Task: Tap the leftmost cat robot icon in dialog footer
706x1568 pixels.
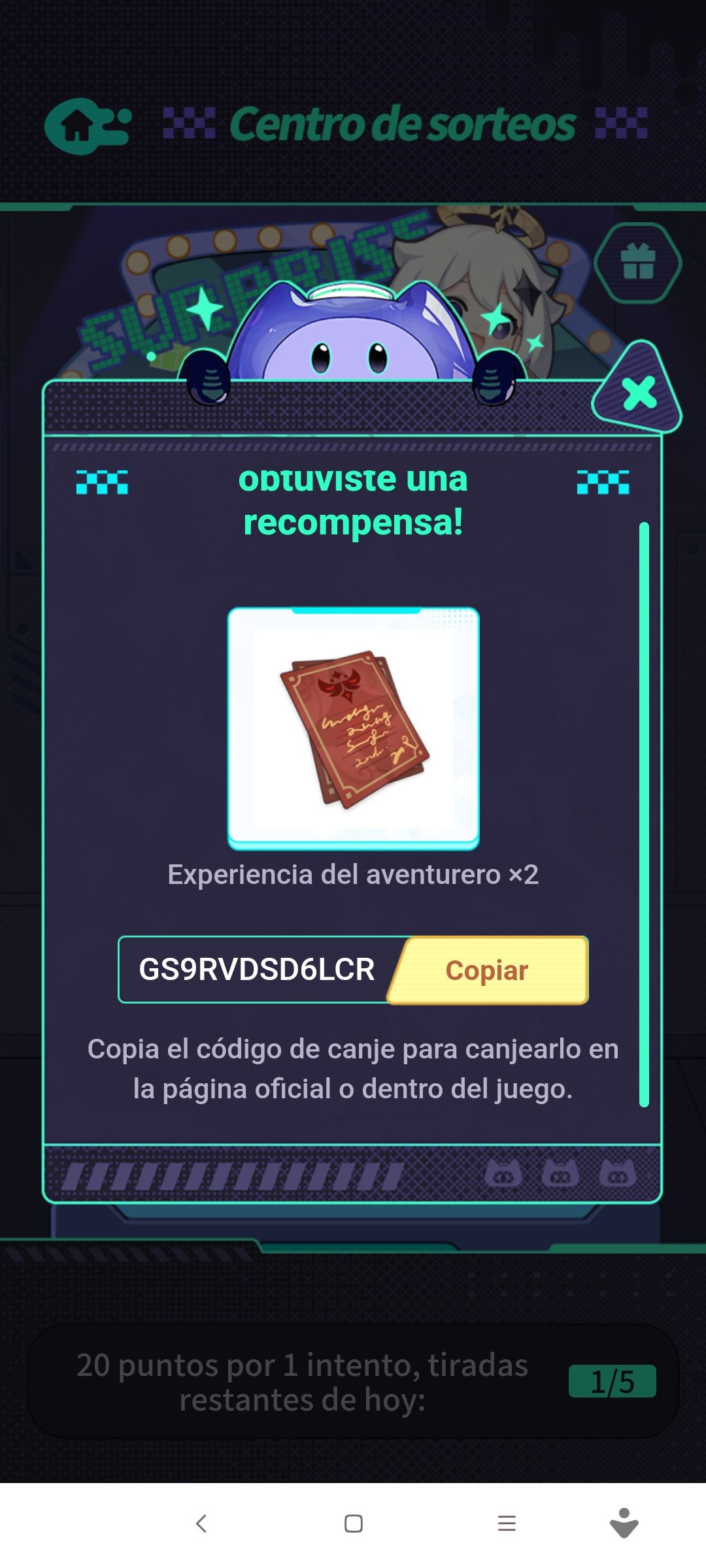Action: click(x=503, y=1173)
